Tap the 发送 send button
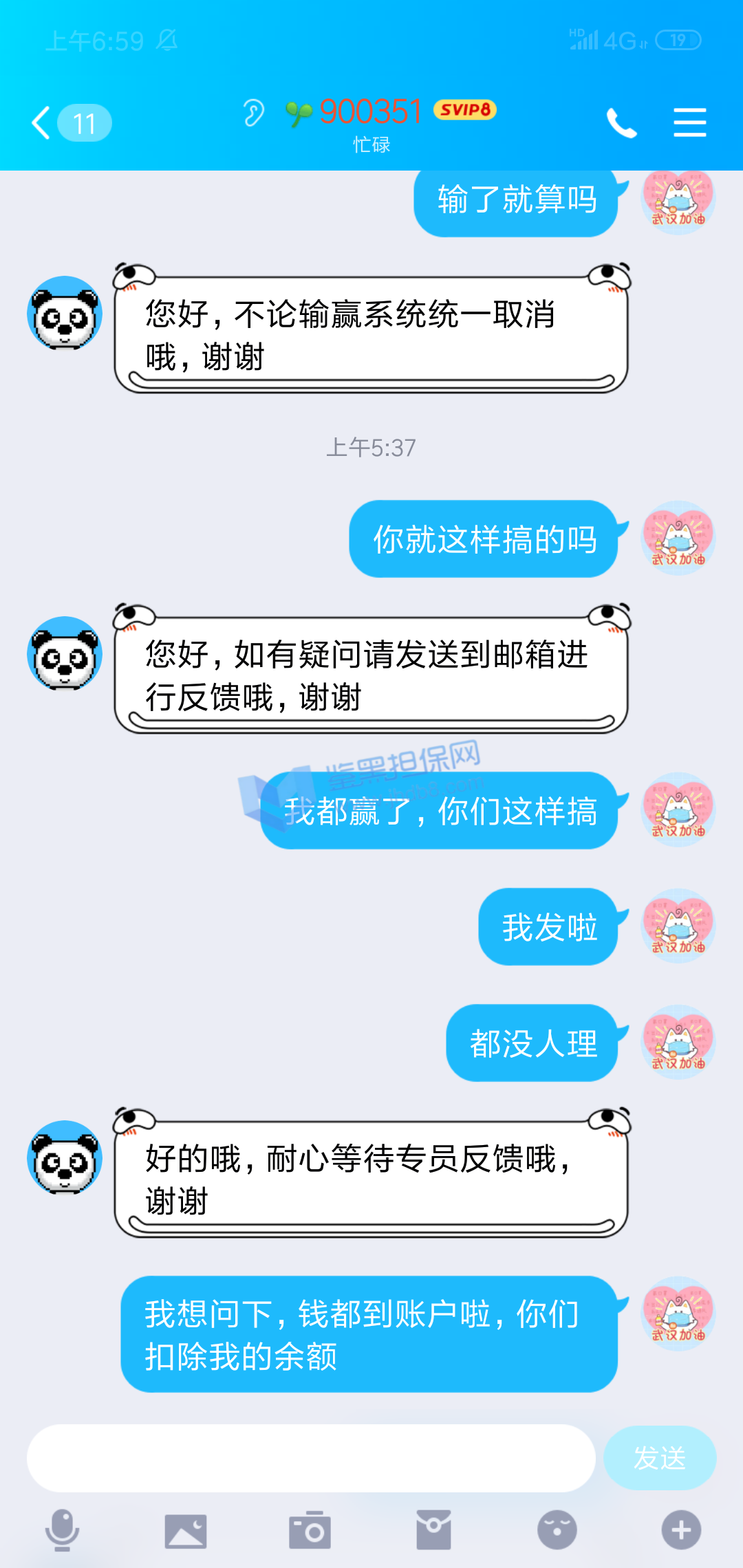Viewport: 743px width, 1568px height. (659, 1457)
